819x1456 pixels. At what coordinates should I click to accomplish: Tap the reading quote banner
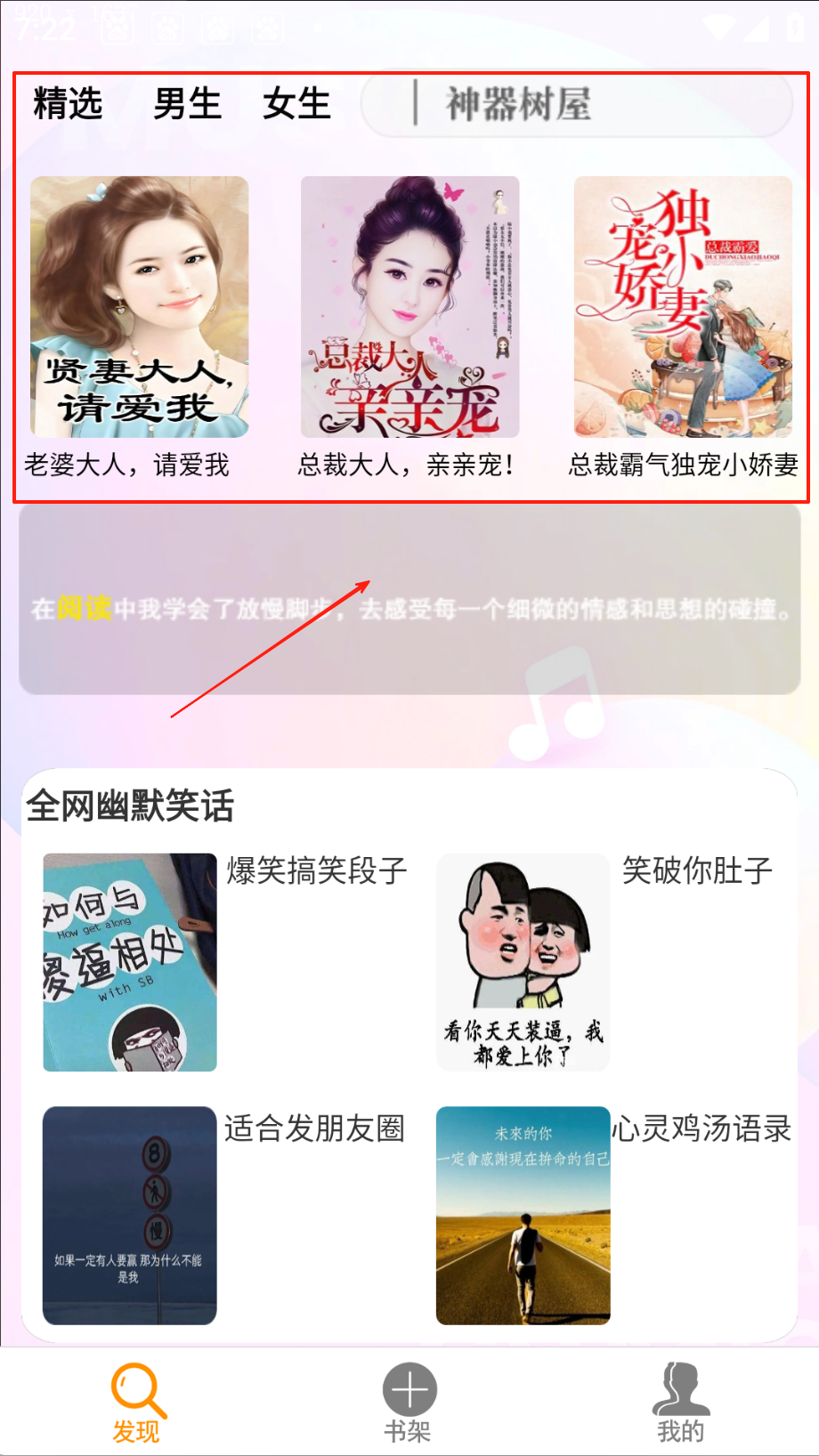pyautogui.click(x=409, y=599)
